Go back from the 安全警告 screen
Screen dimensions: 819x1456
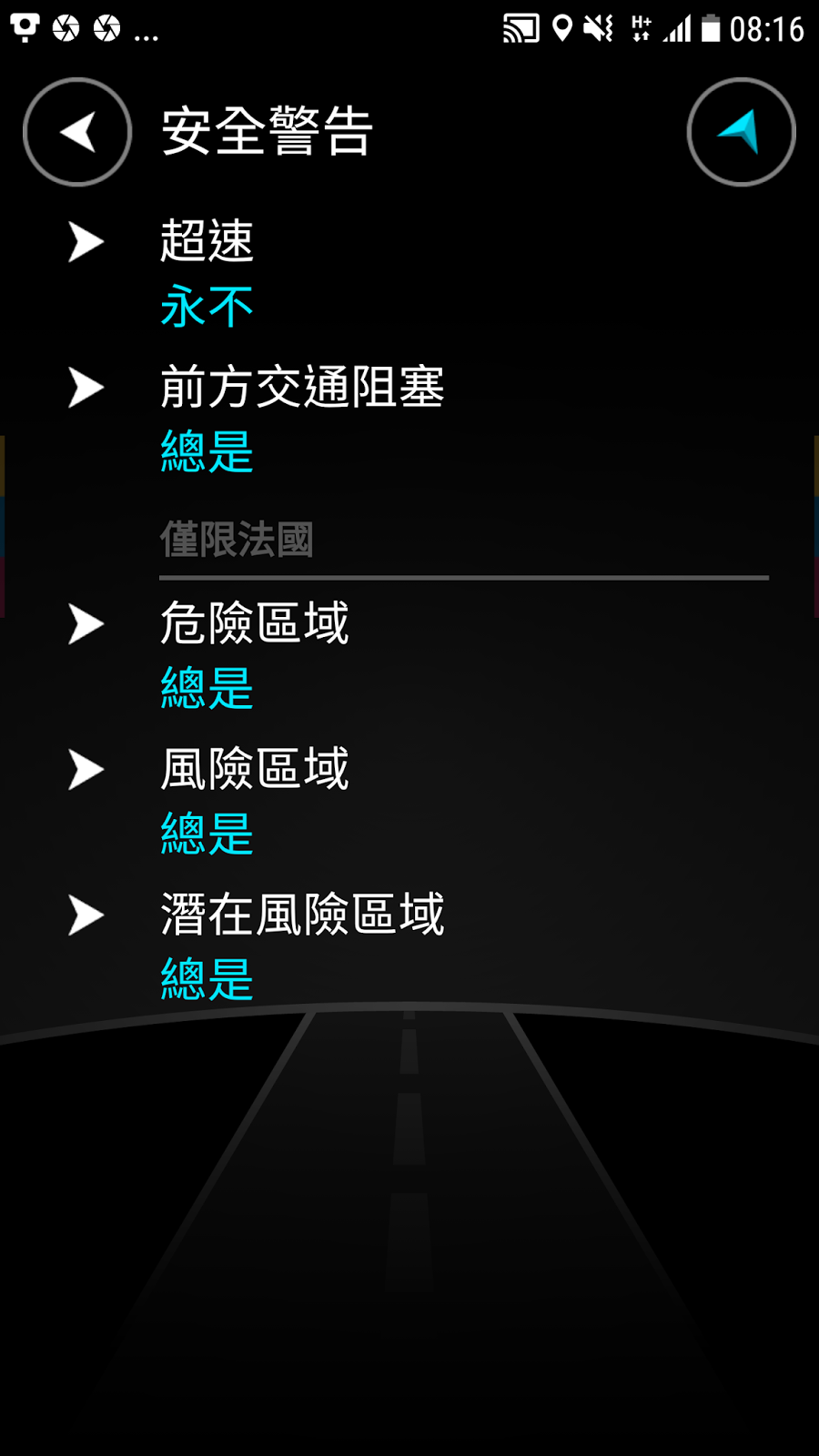[77, 132]
